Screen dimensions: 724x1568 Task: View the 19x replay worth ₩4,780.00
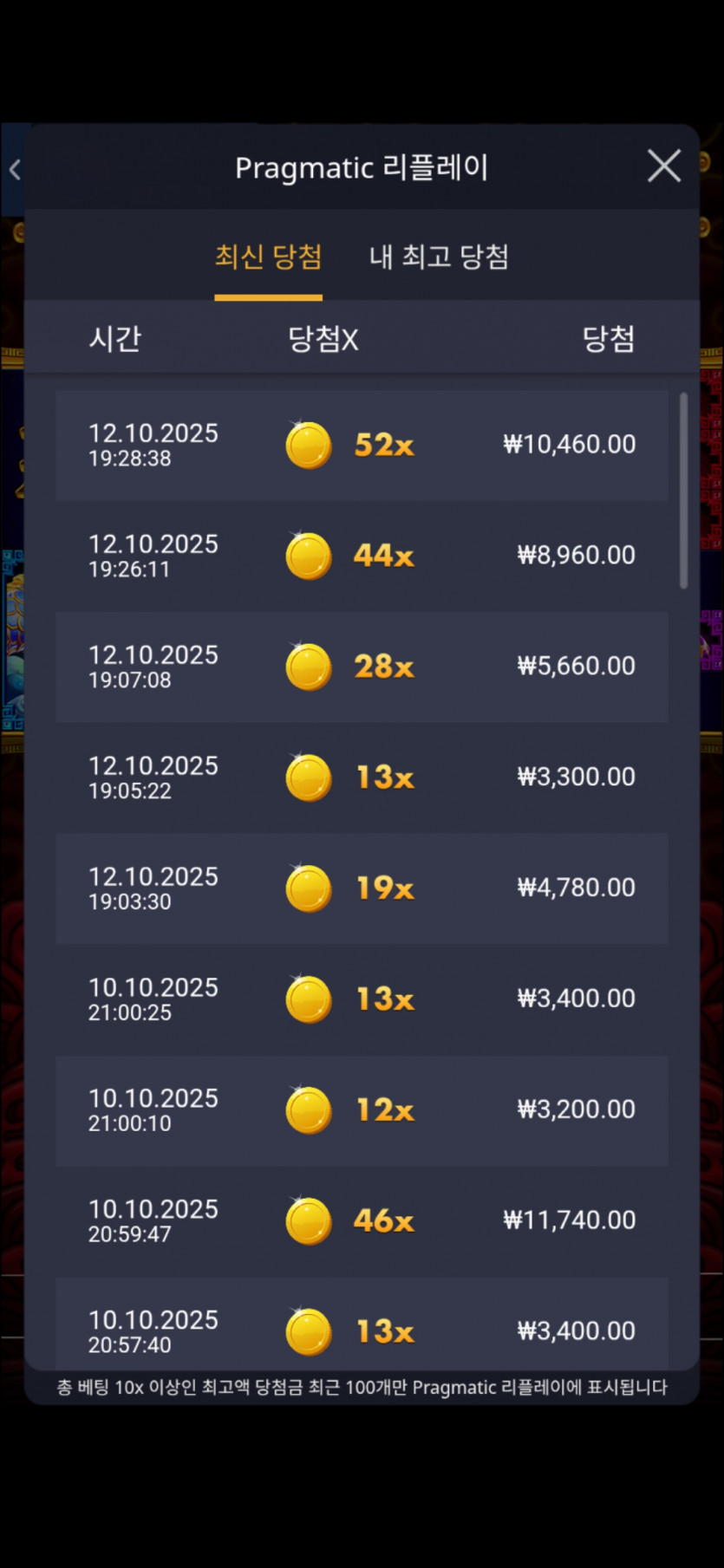[x=362, y=889]
